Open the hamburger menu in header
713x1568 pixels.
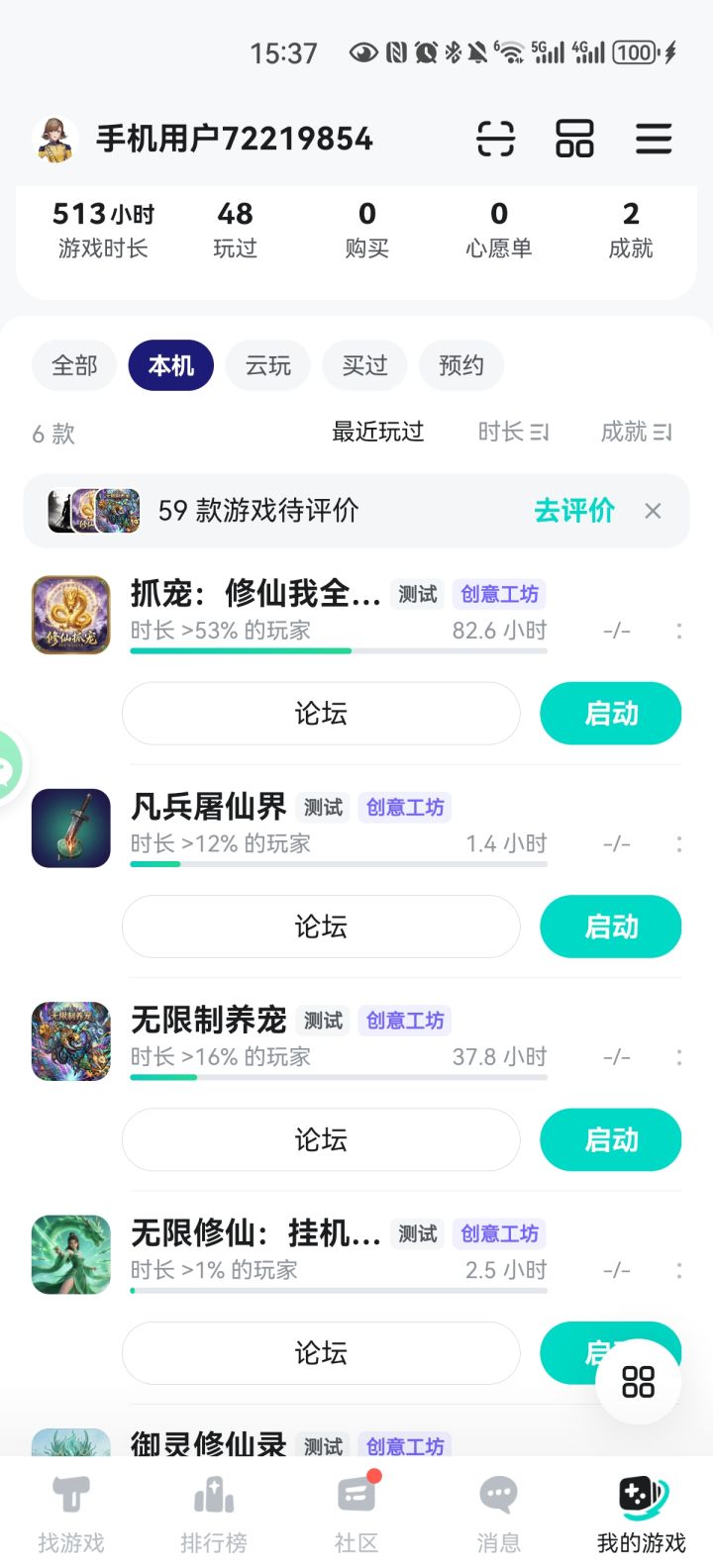coord(654,139)
